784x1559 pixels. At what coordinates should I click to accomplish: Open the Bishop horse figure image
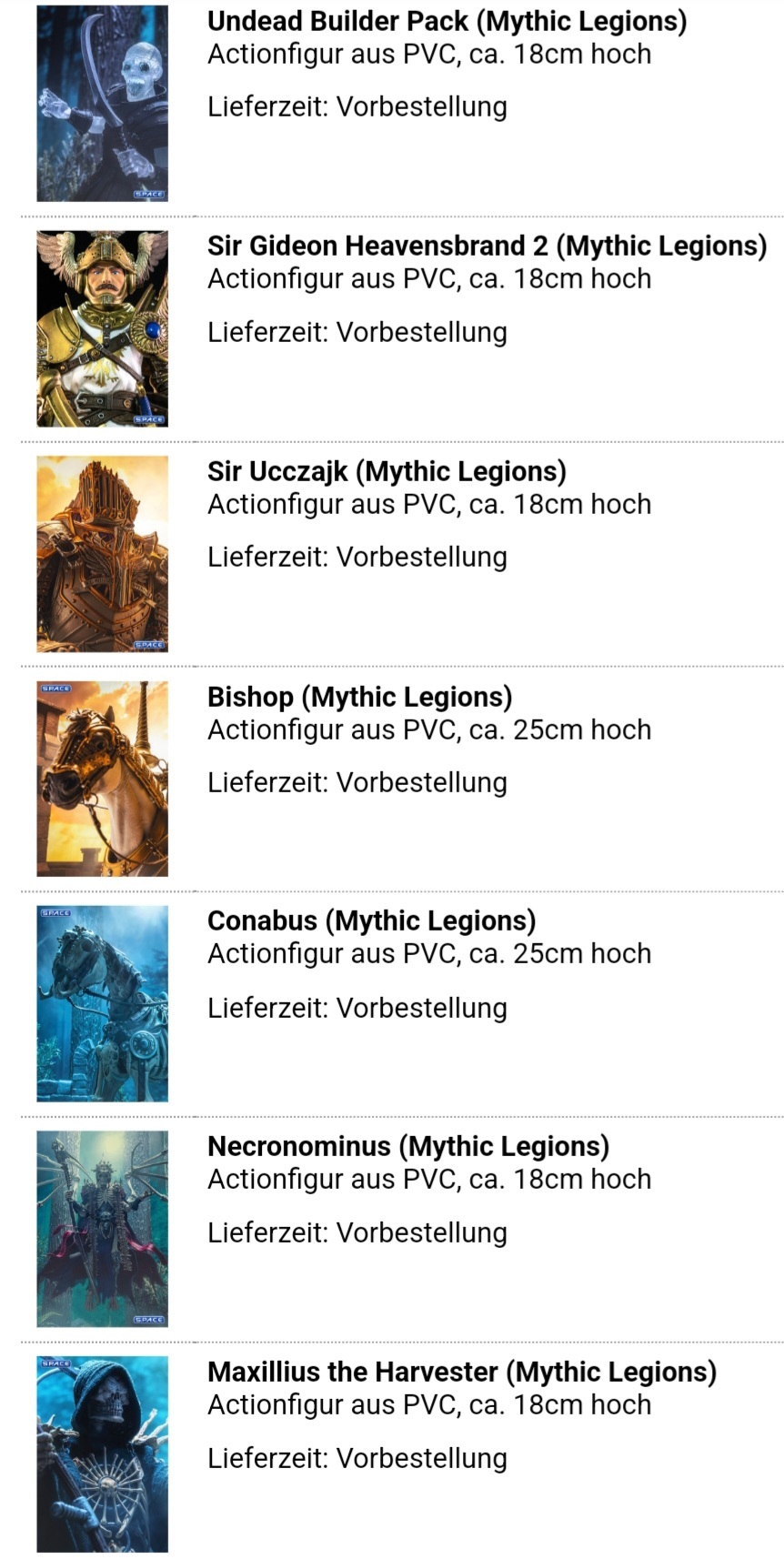[102, 779]
